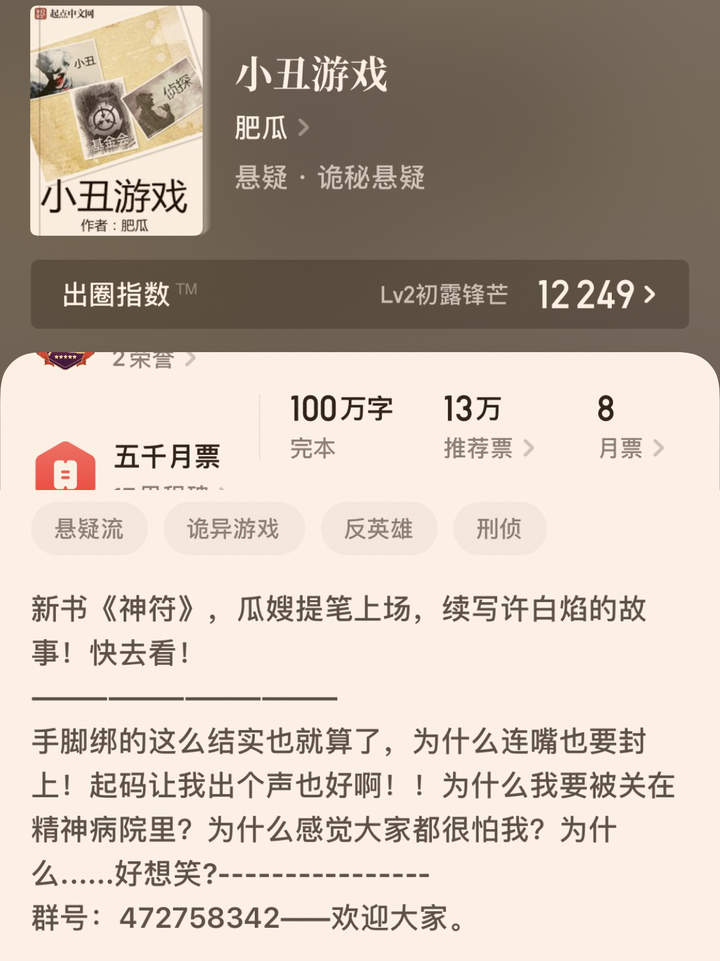720x961 pixels.
Task: Open the 小丑游戏 book cover image
Action: 118,121
